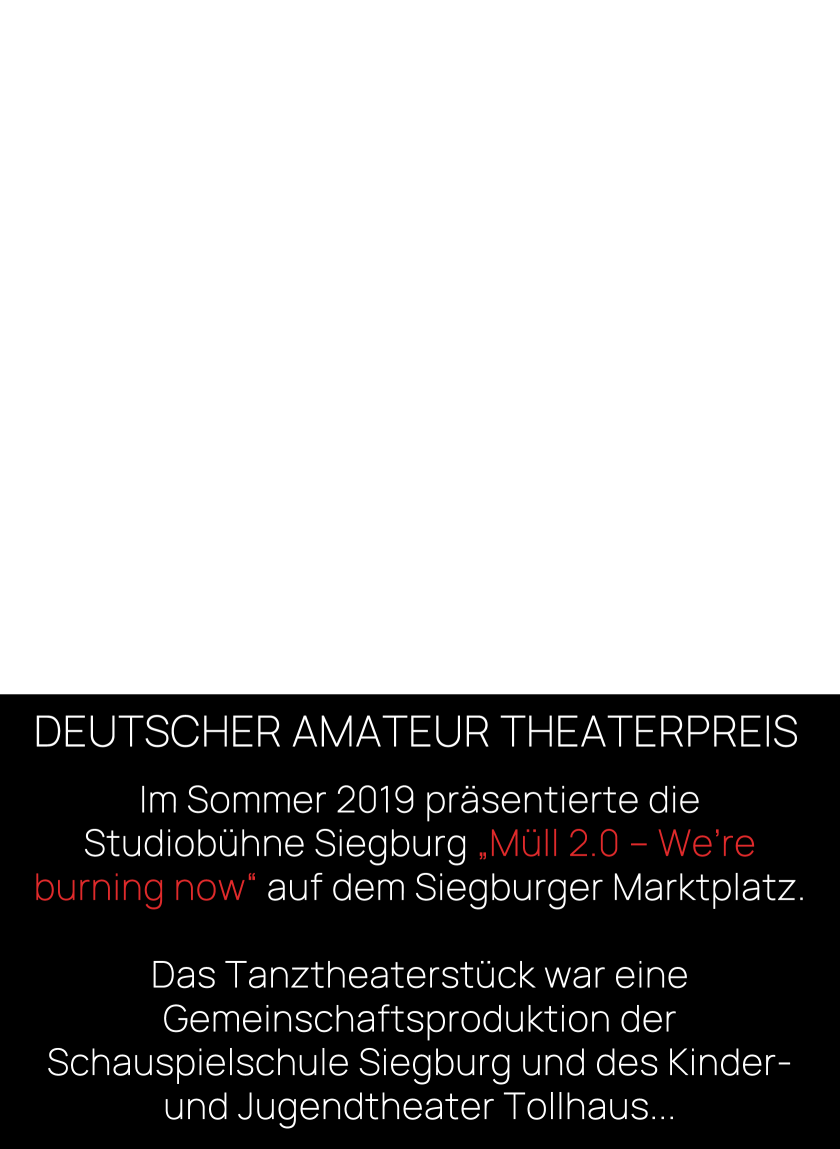This screenshot has width=840, height=1149.
Task: Open the red „Müll 2.0 – We're burning now“ link
Action: (x=616, y=844)
